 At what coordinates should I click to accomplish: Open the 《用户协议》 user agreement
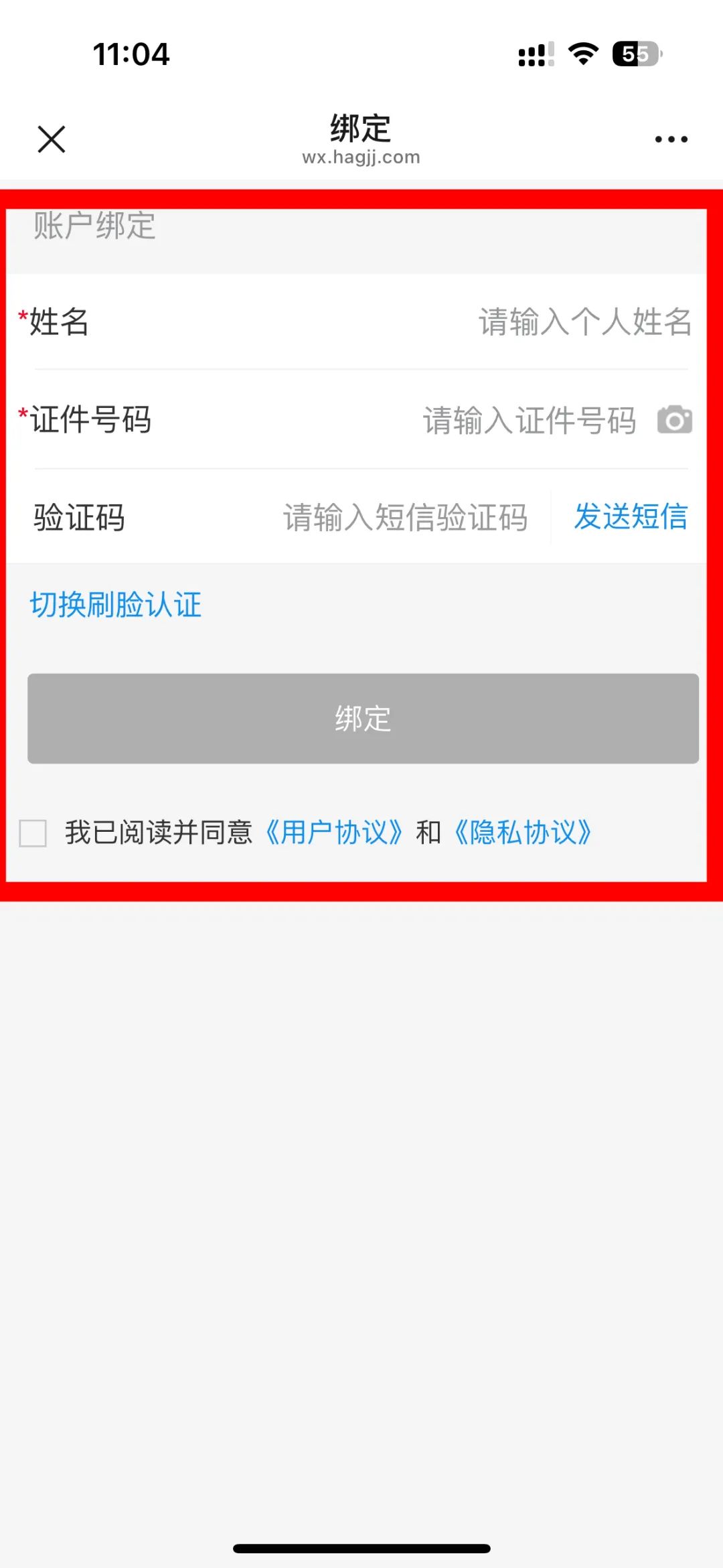pos(333,833)
